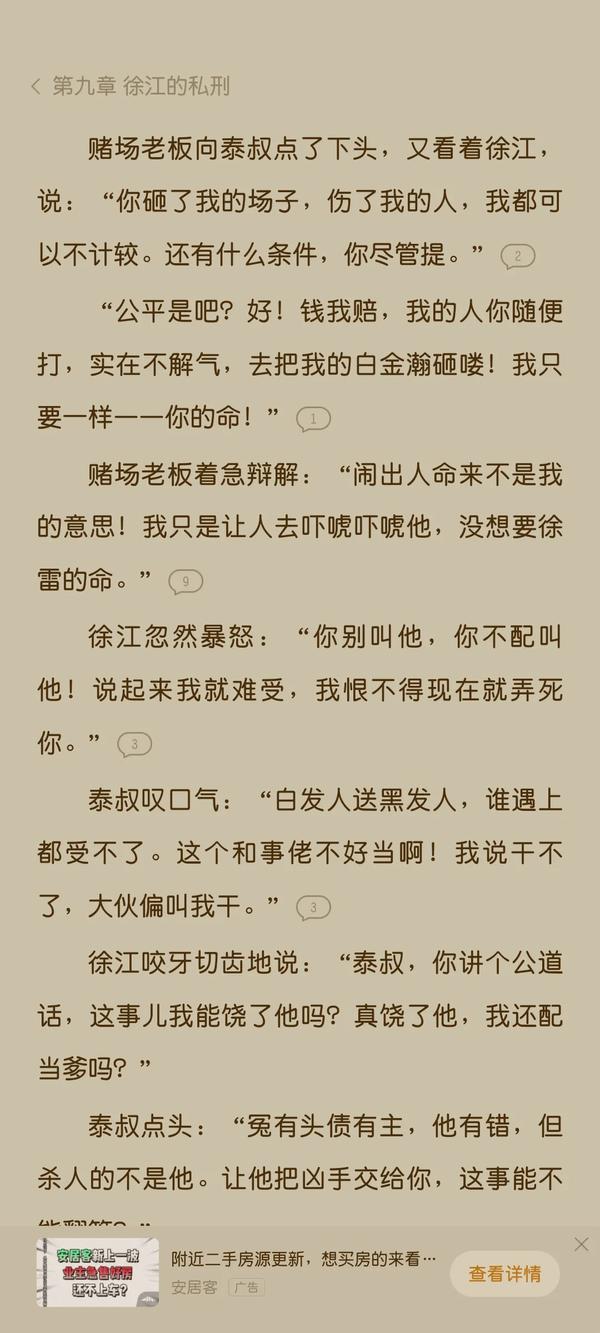Dismiss the 安居客 ad banner
This screenshot has width=600, height=1333.
(x=581, y=1244)
